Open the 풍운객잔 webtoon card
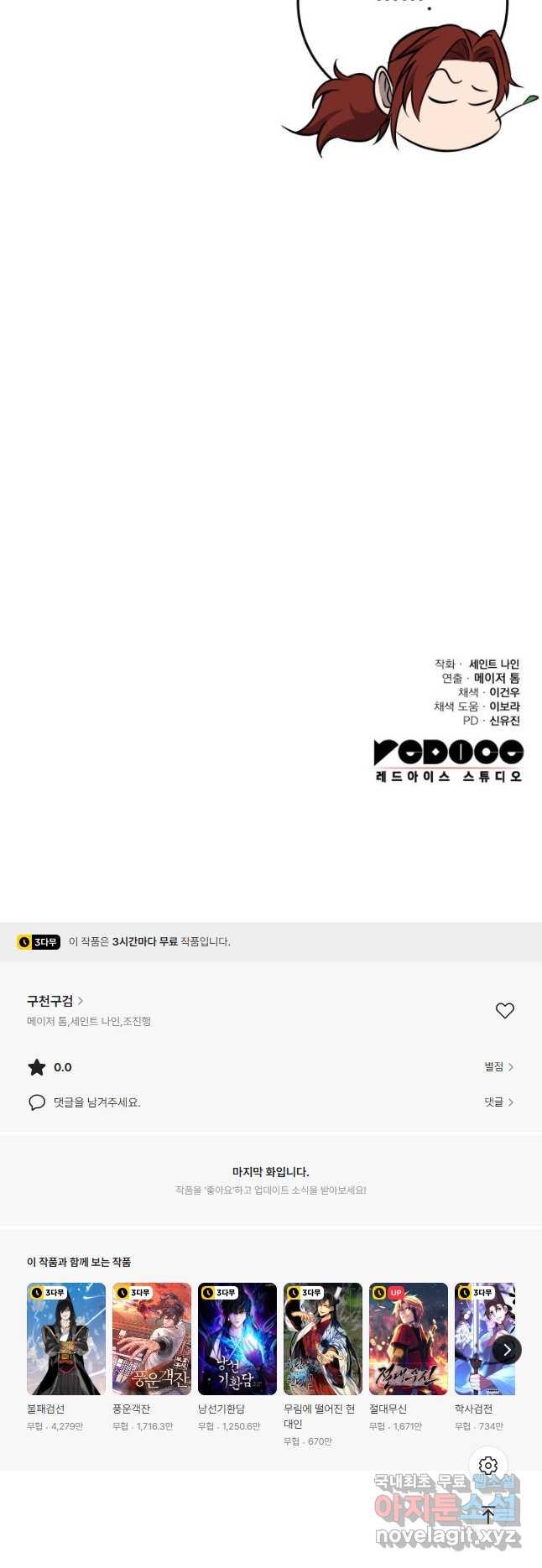 pyautogui.click(x=152, y=1338)
